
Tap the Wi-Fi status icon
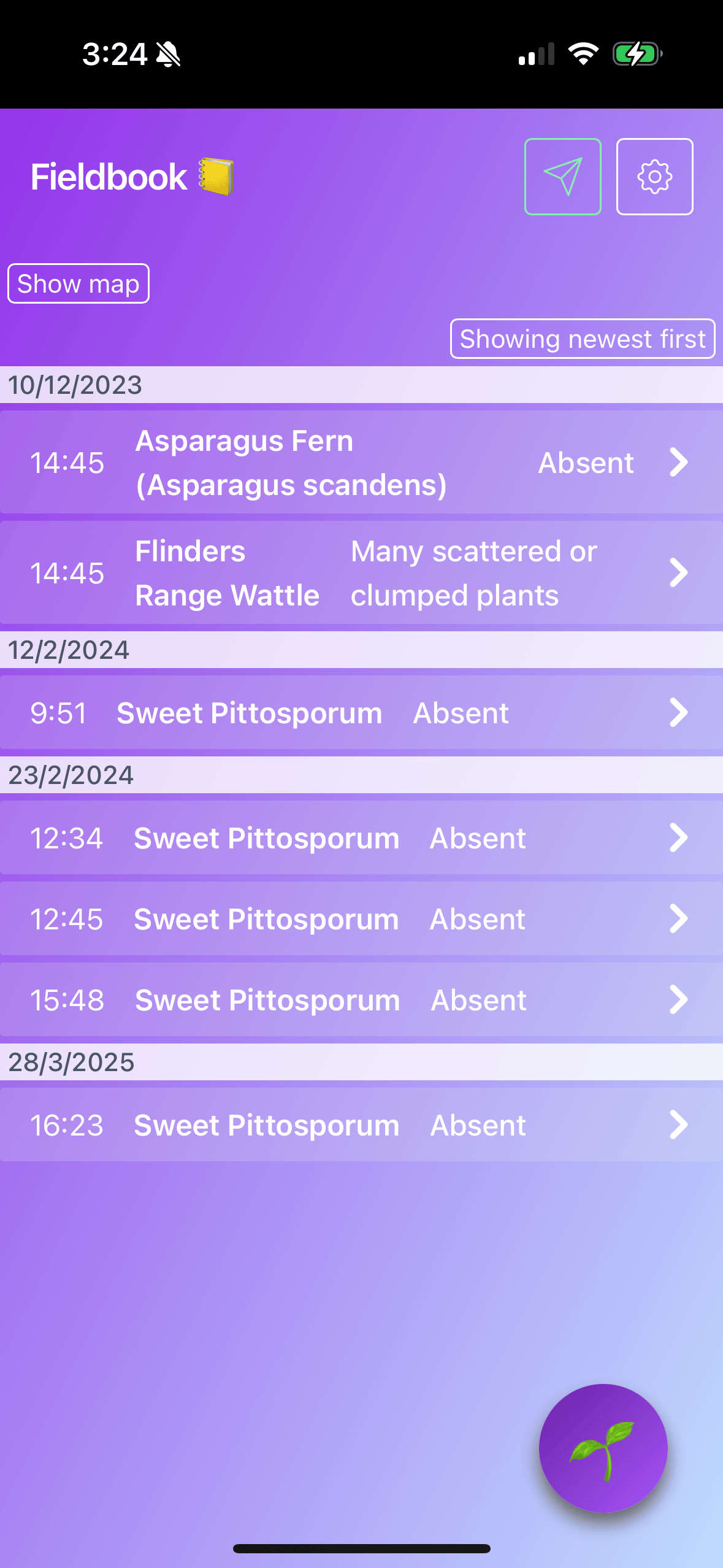(583, 54)
